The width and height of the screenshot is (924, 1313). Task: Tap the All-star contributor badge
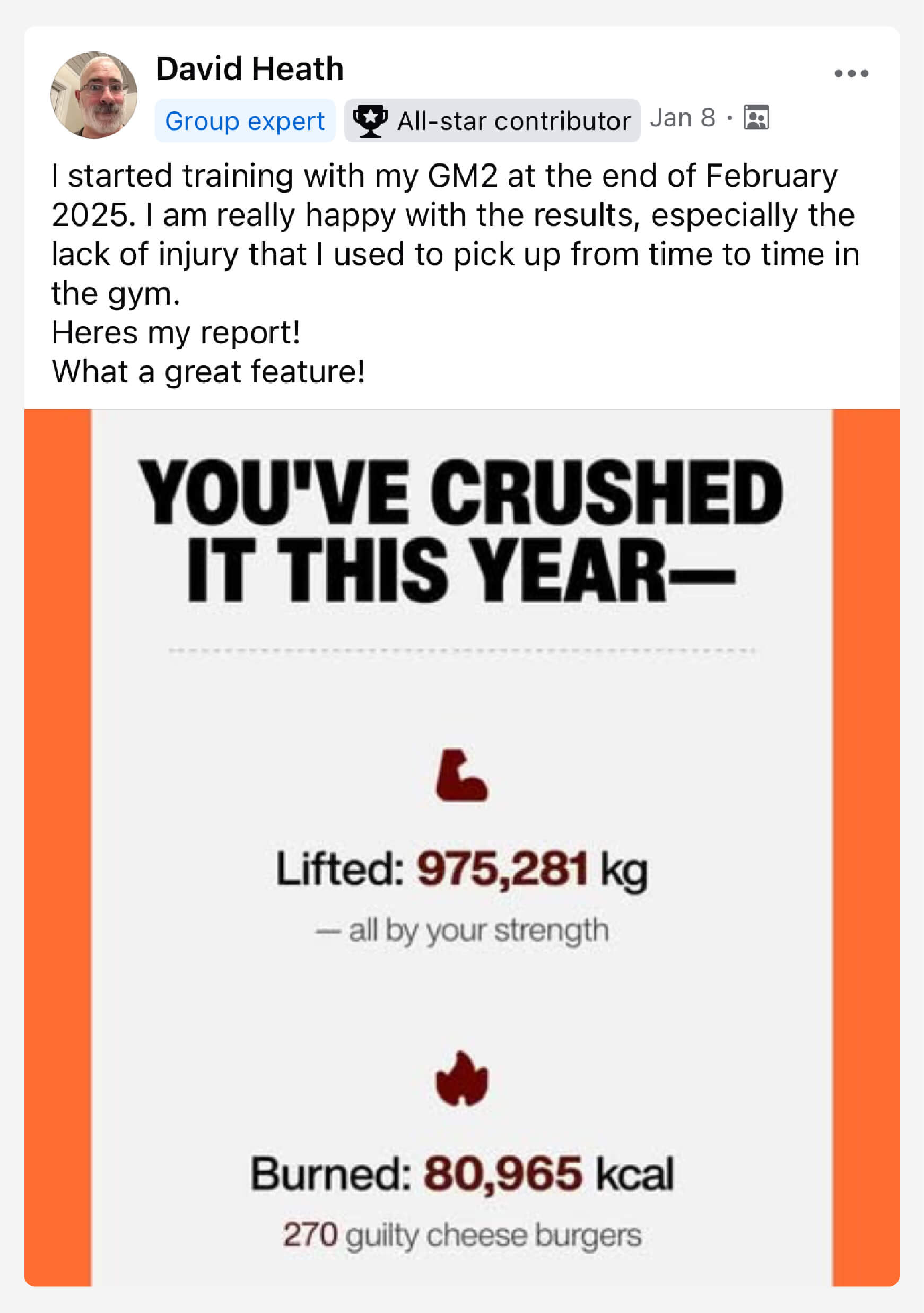492,120
